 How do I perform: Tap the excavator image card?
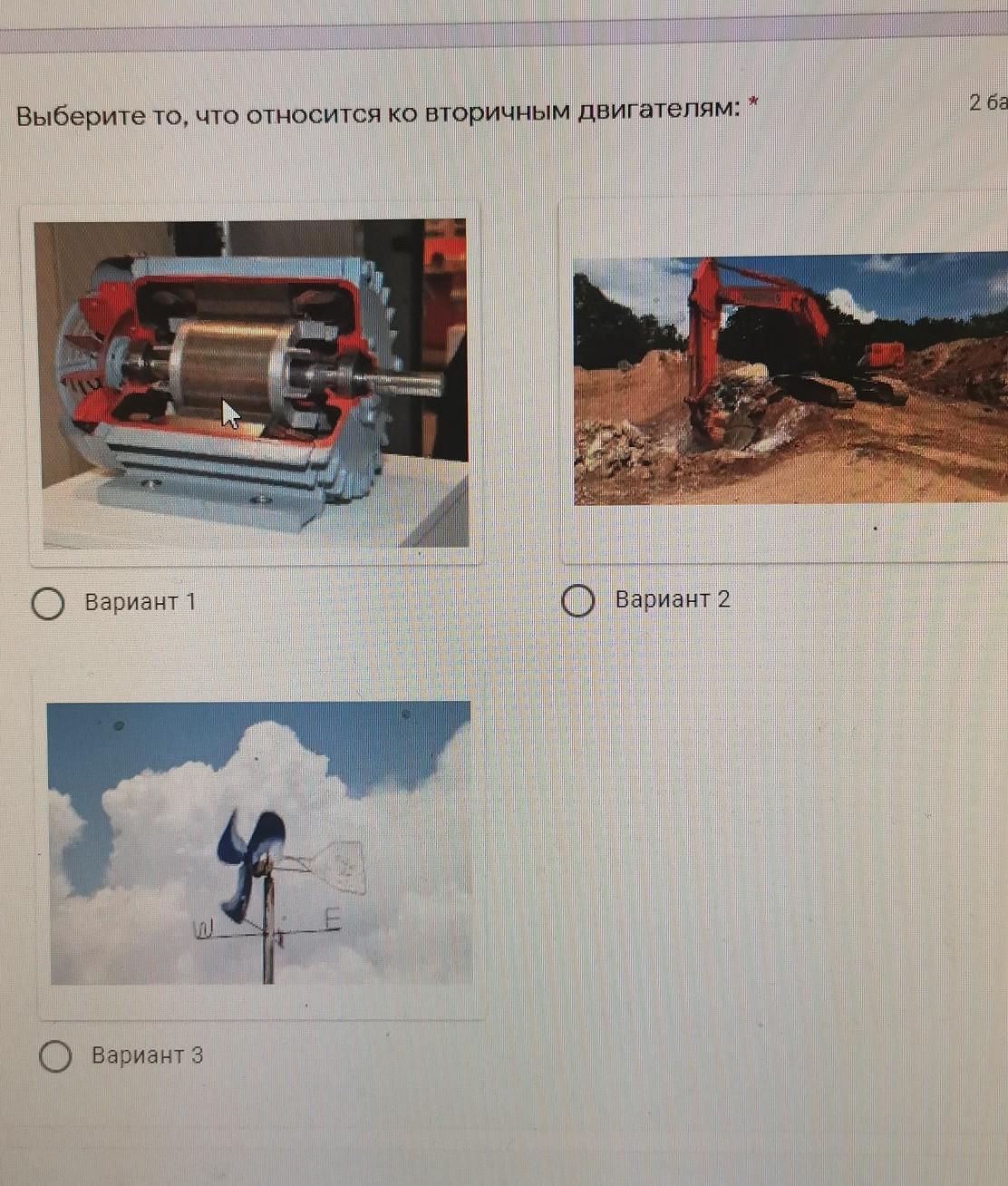(790, 379)
